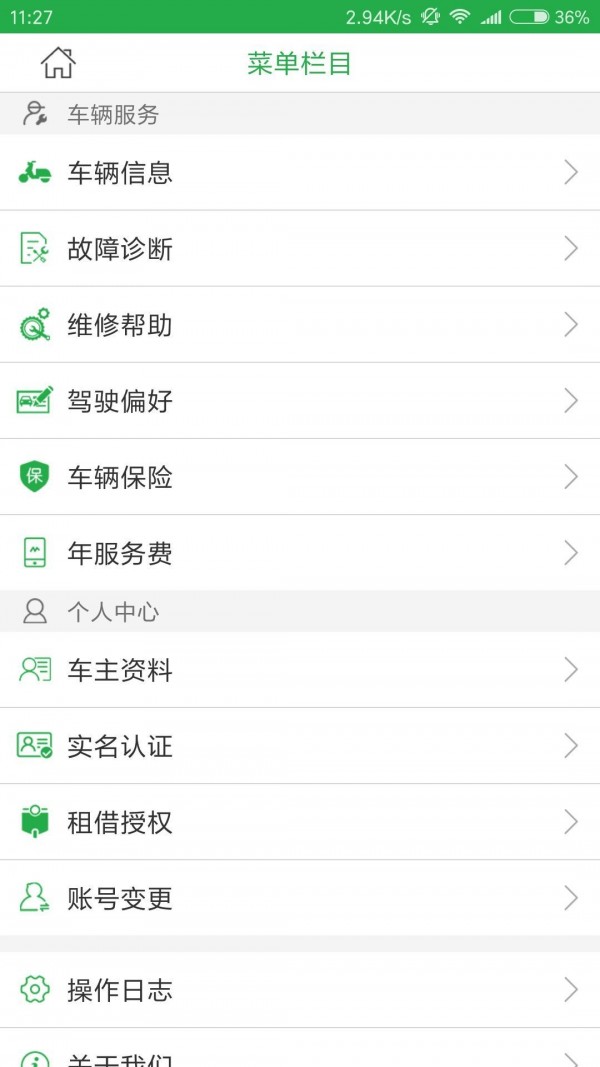View 操作日志 operation log

click(x=300, y=989)
